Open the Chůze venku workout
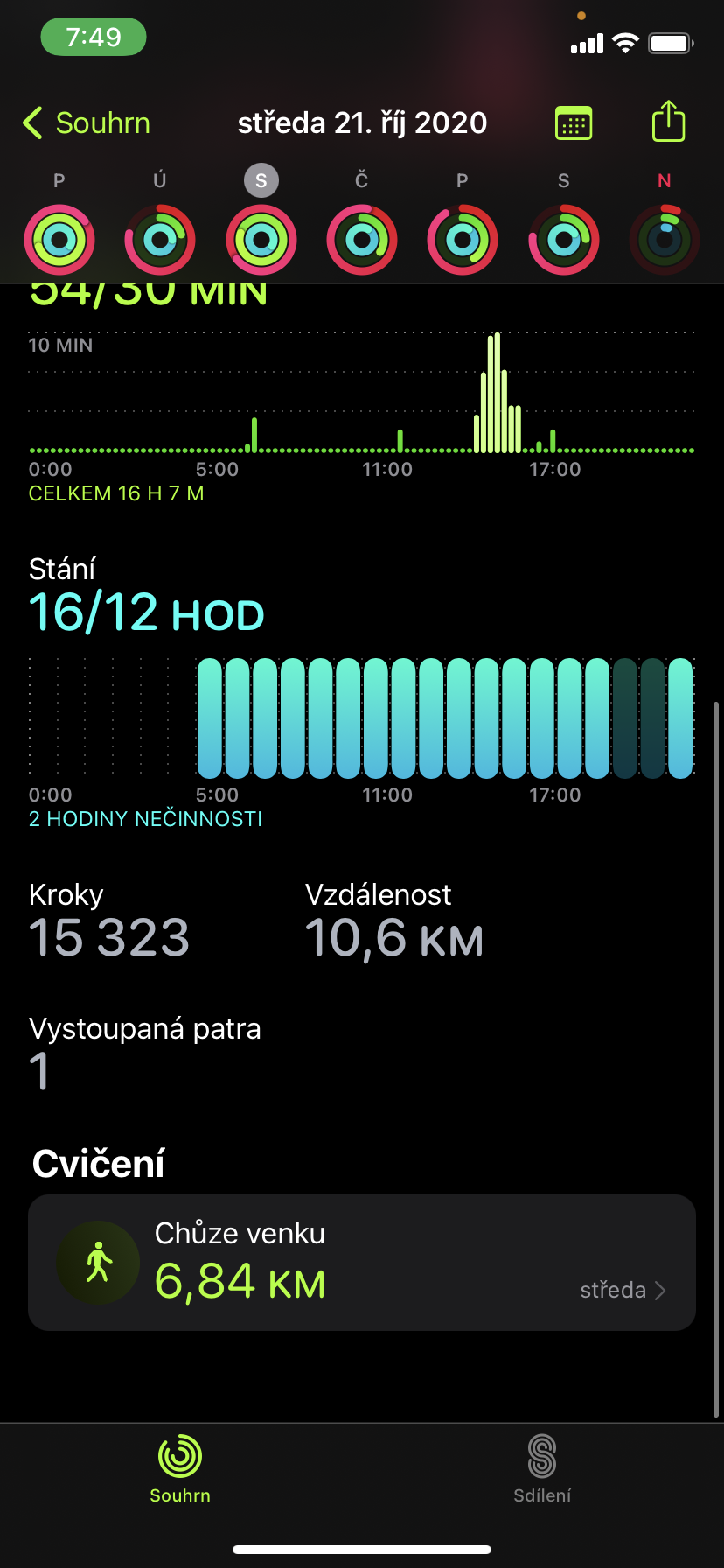The height and width of the screenshot is (1568, 724). pyautogui.click(x=362, y=1263)
